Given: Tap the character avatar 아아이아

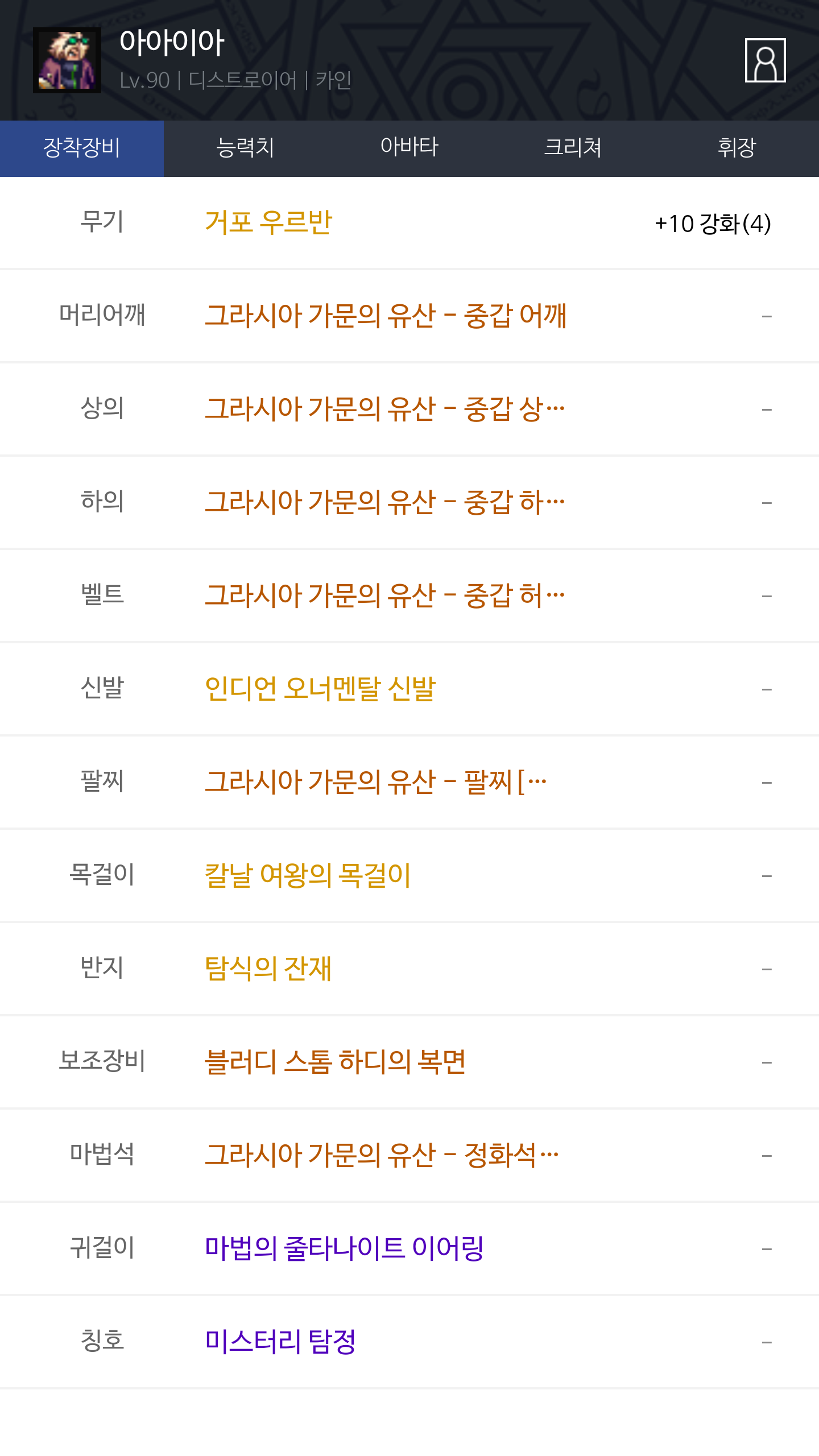Looking at the screenshot, I should (67, 60).
